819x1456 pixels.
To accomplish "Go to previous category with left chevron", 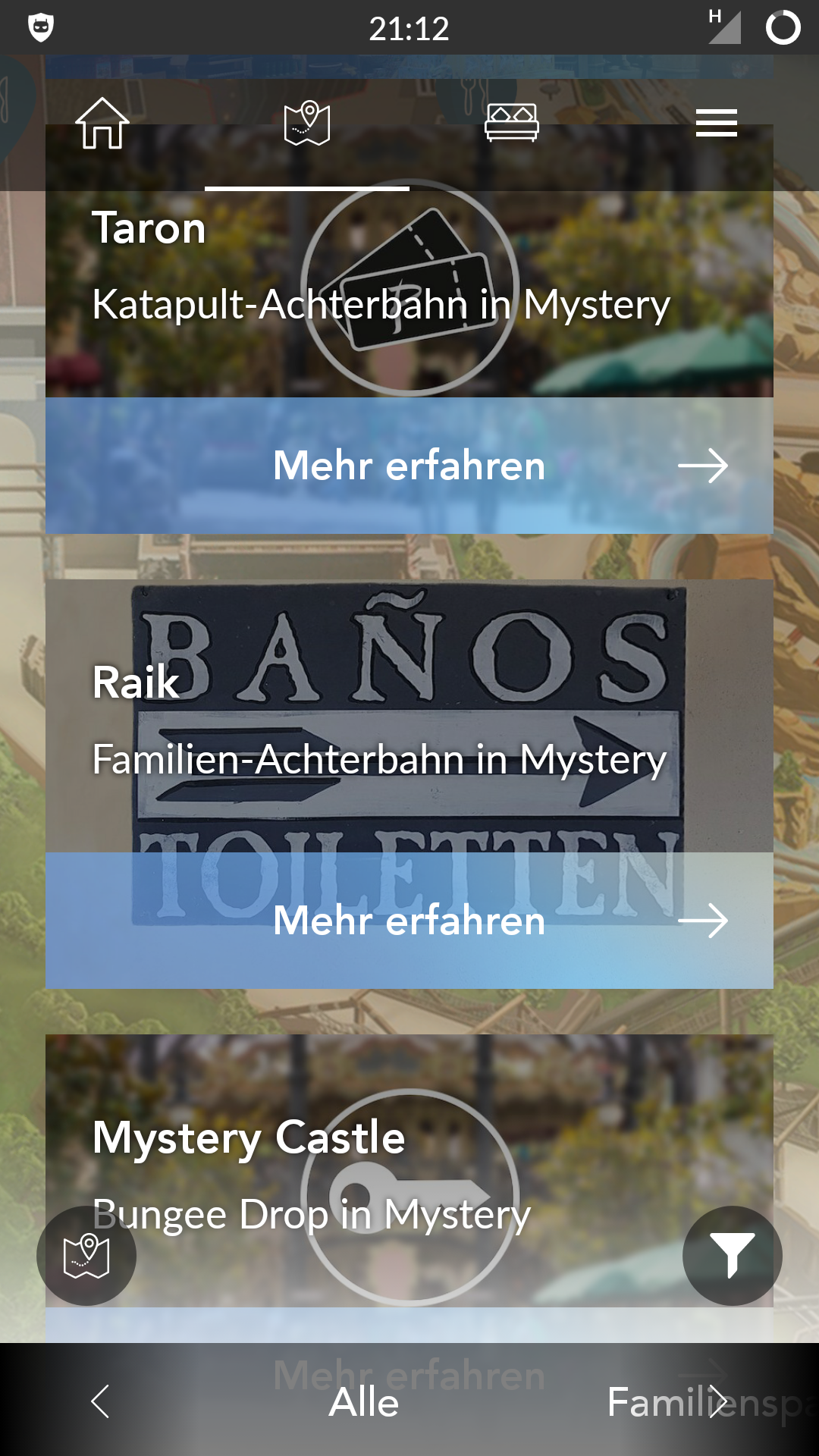I will 100,1401.
